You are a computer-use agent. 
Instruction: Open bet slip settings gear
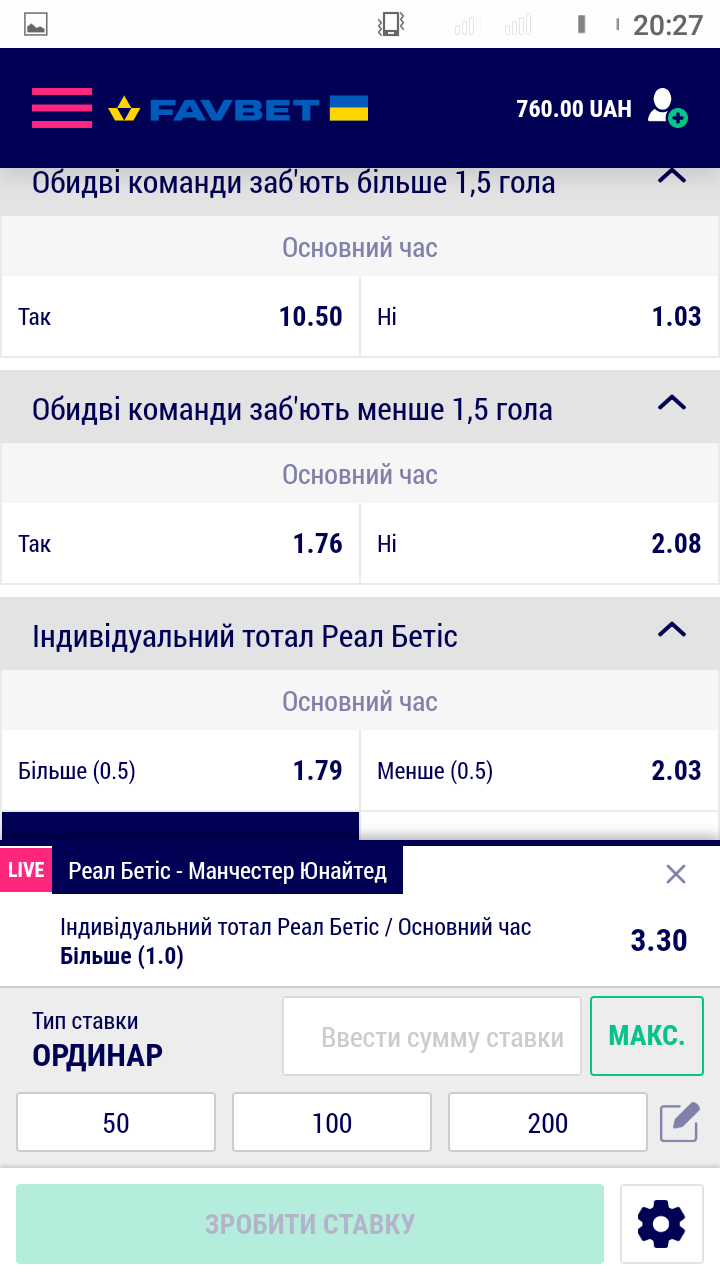pos(661,1224)
